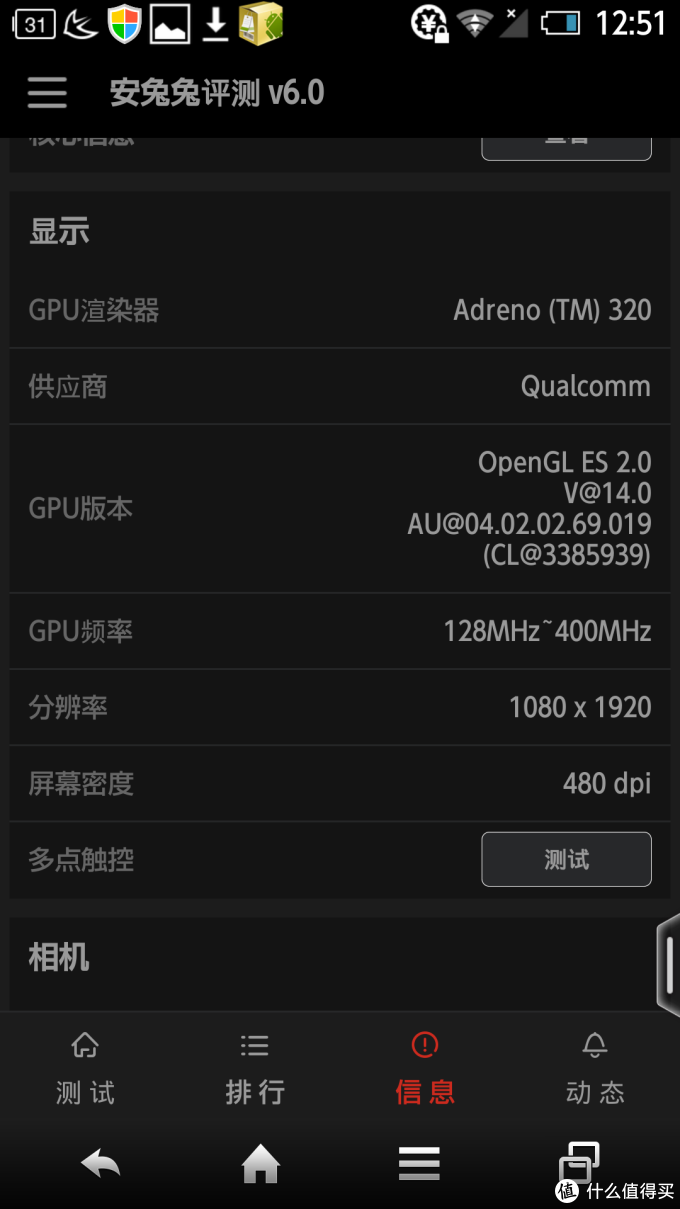The width and height of the screenshot is (680, 1209).
Task: Open the hamburger drawer menu
Action: 47,93
